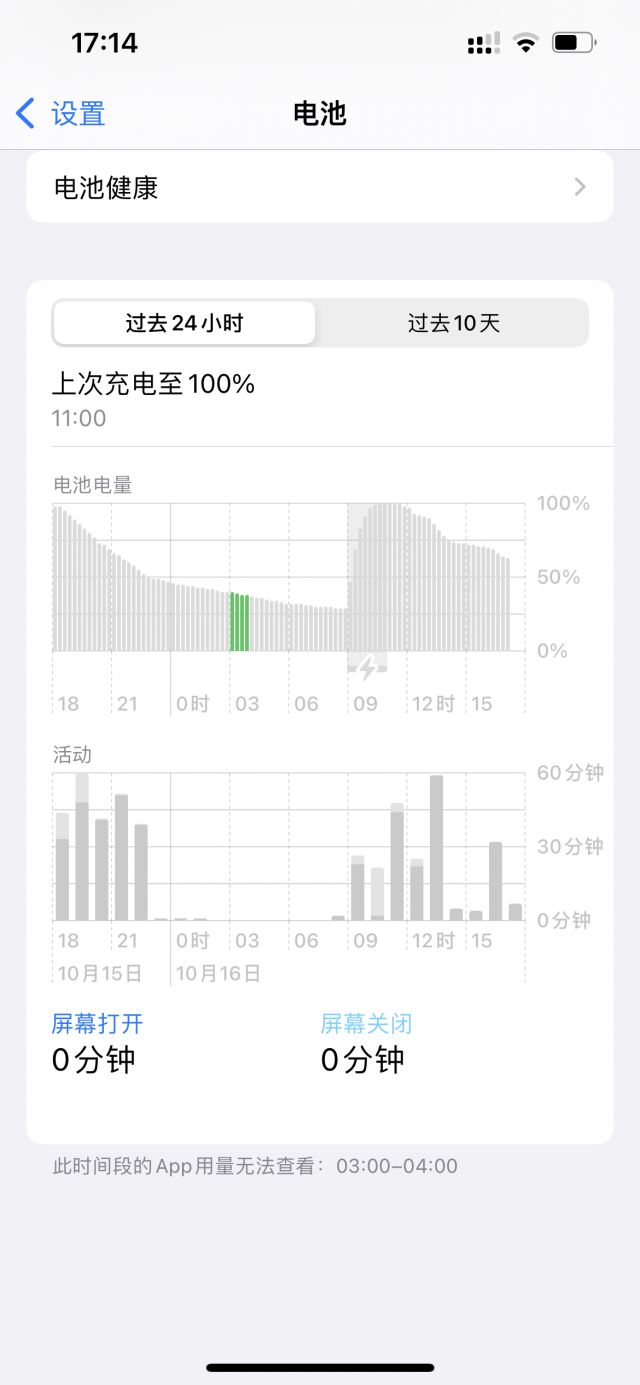Tap the green highlighted bars in battery chart
Image resolution: width=640 pixels, height=1385 pixels.
coord(240,622)
